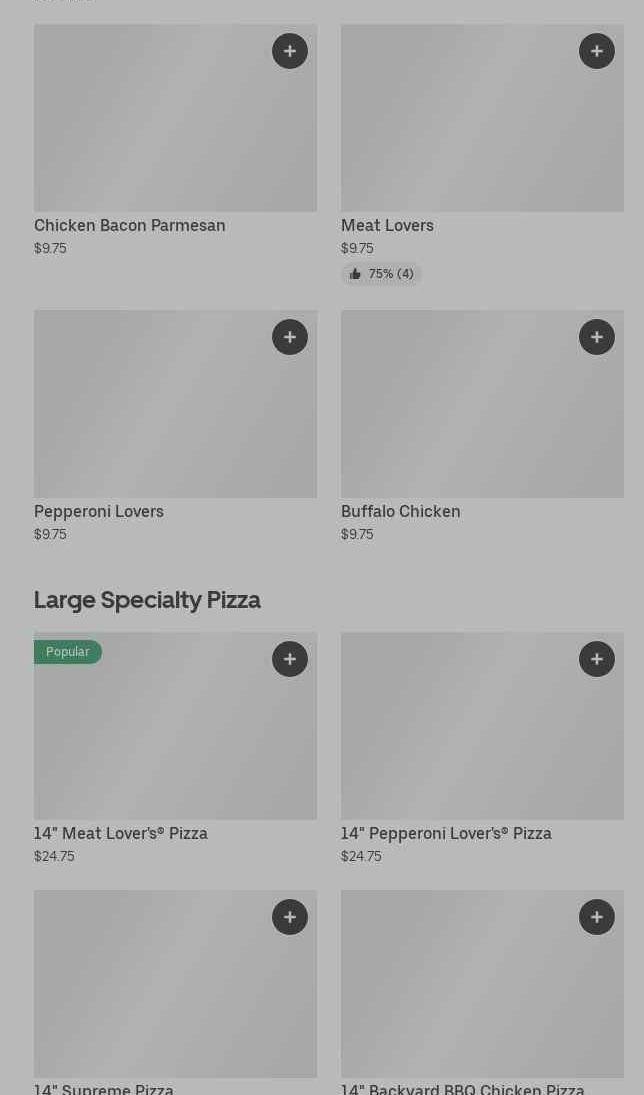Add 14" Pepperoni Lover's Pizza to cart
Viewport: 644px width, 1095px height.
(x=597, y=659)
